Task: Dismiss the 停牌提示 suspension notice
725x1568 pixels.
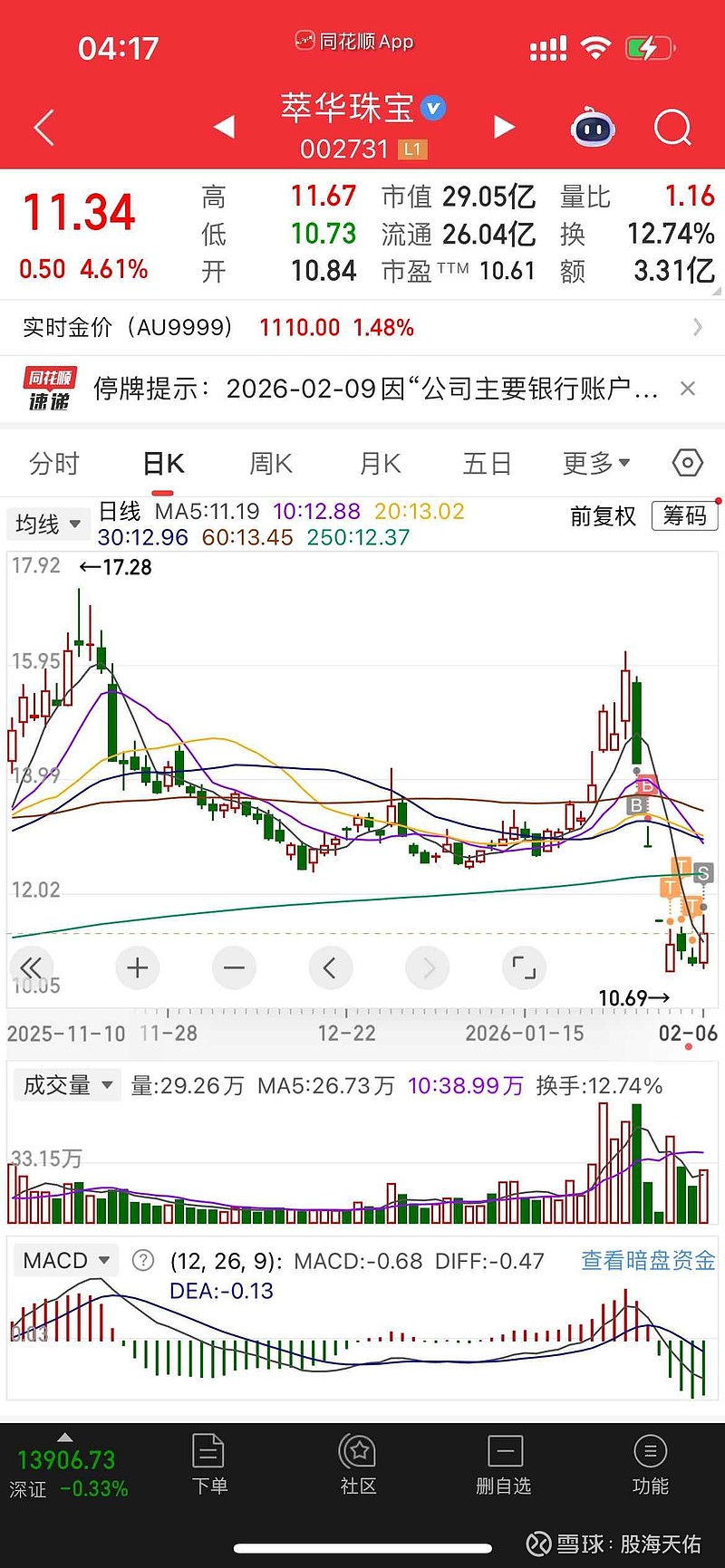Action: (x=687, y=388)
